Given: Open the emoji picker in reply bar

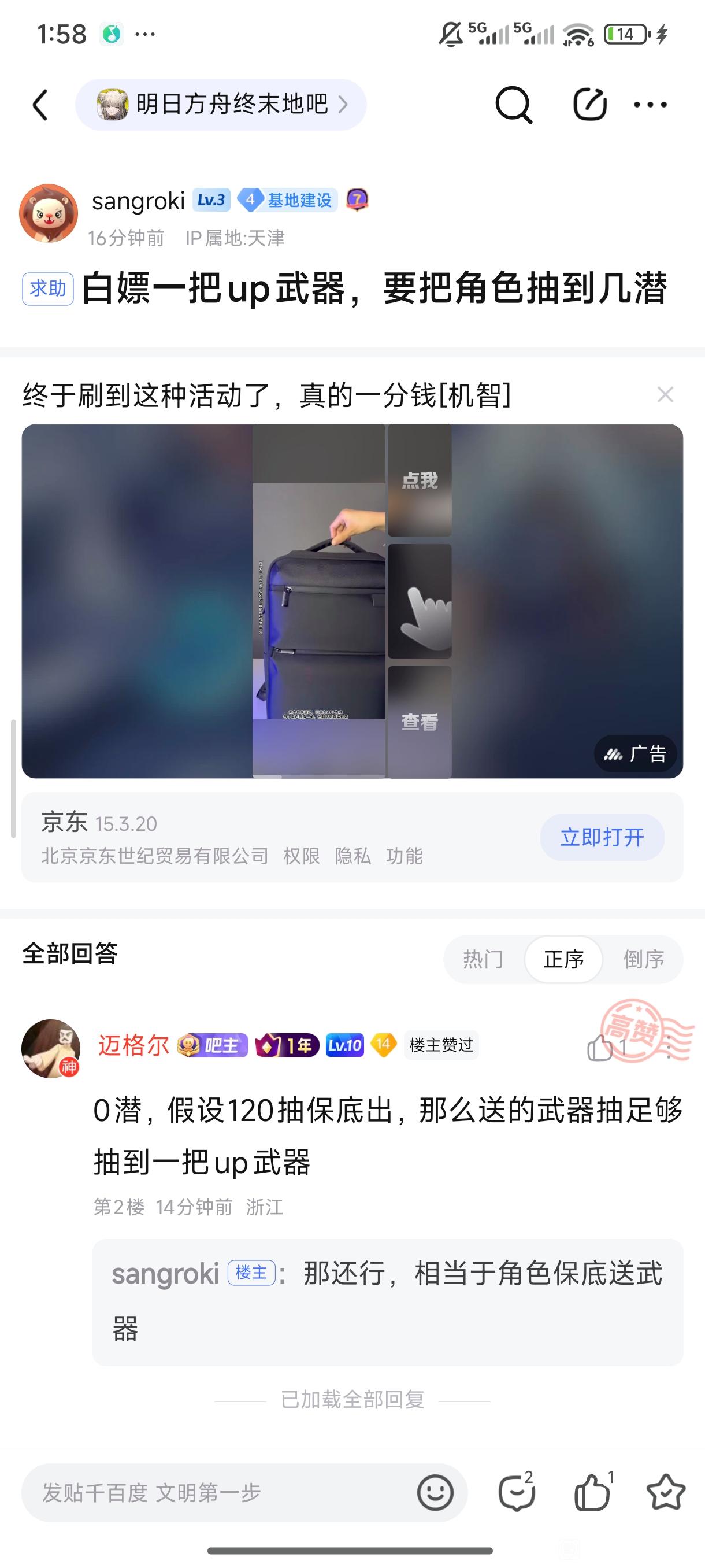Looking at the screenshot, I should point(436,1492).
